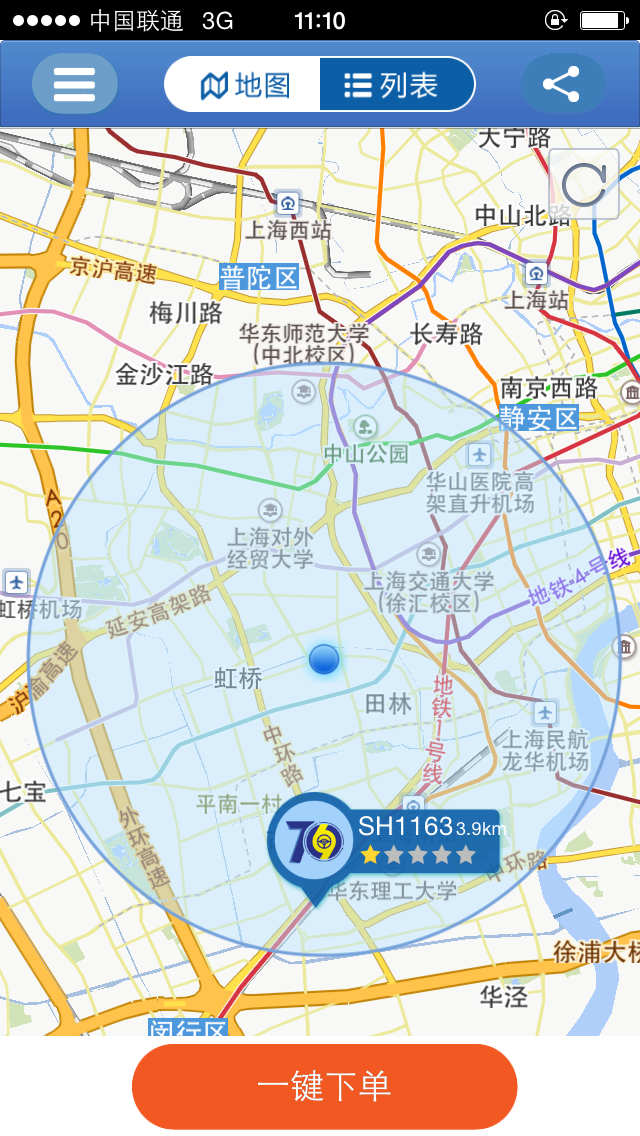The width and height of the screenshot is (640, 1136).
Task: Switch to the 列表 list view
Action: tap(394, 85)
